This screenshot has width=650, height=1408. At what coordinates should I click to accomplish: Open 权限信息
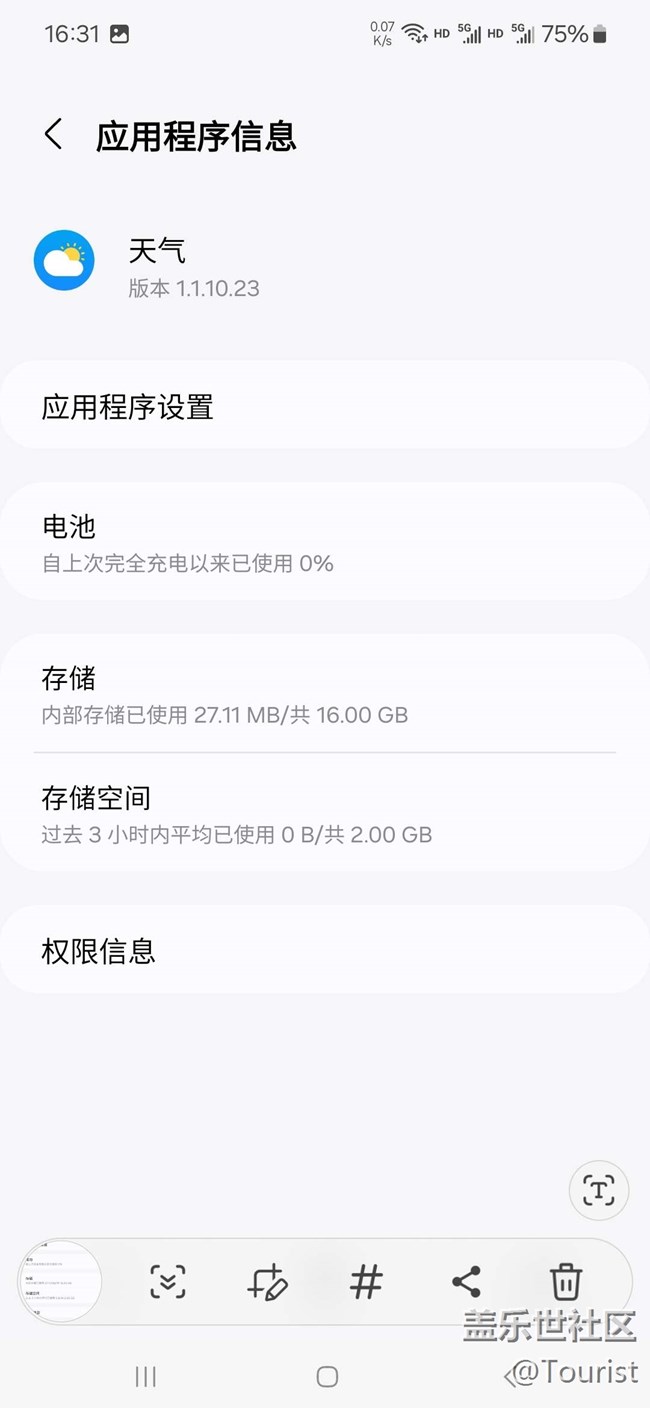324,950
